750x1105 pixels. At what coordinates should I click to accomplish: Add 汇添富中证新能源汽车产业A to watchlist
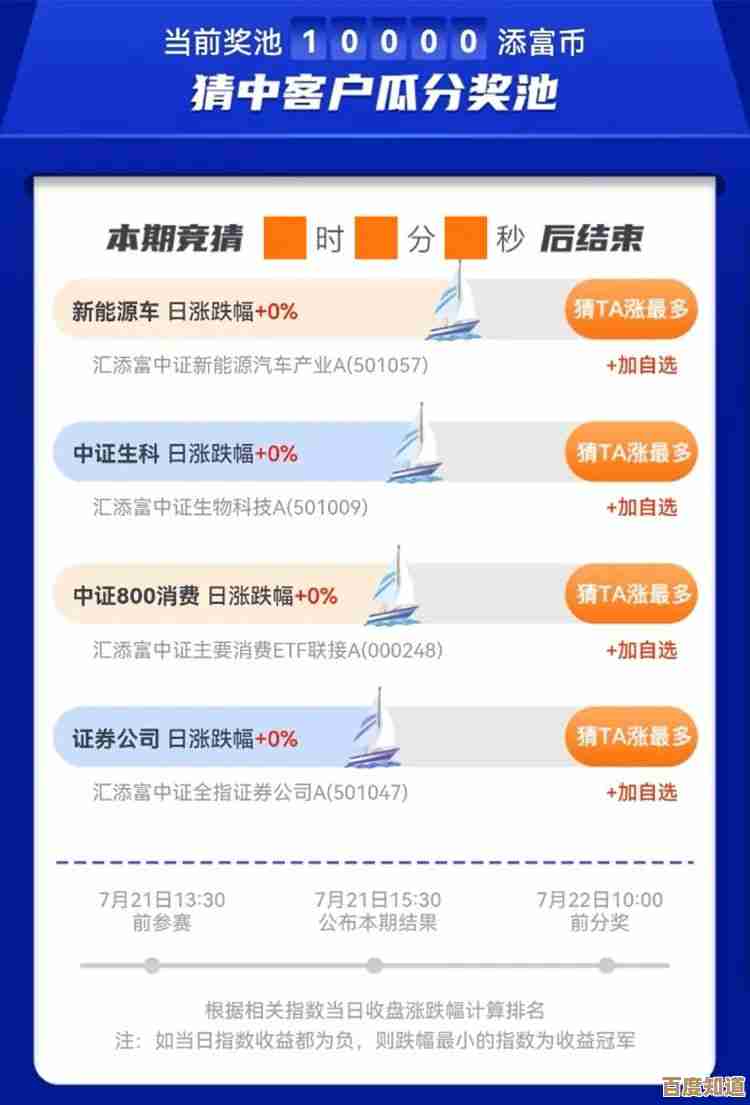click(x=641, y=366)
